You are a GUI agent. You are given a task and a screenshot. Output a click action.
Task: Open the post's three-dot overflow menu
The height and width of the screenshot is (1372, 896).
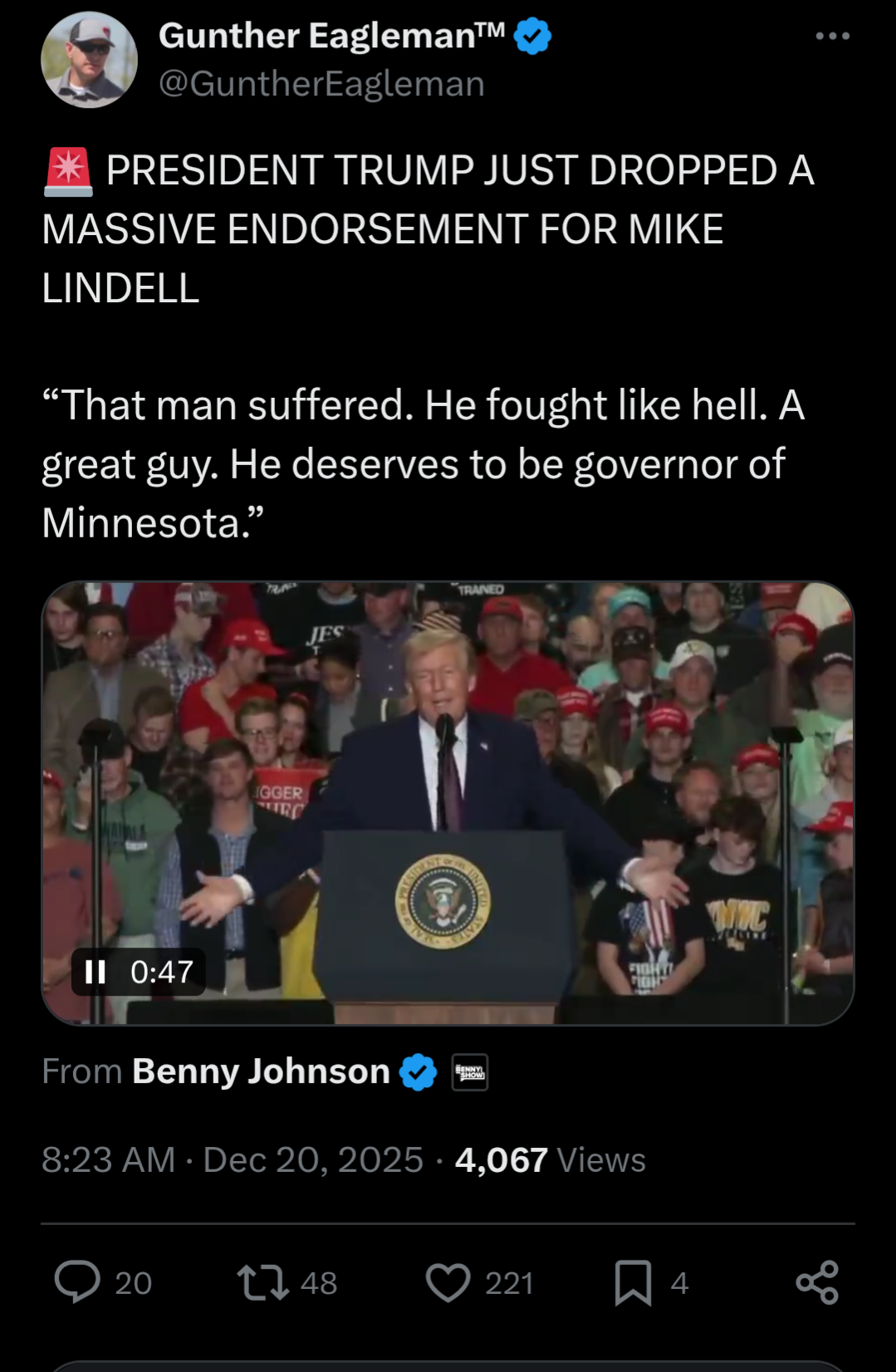click(832, 37)
